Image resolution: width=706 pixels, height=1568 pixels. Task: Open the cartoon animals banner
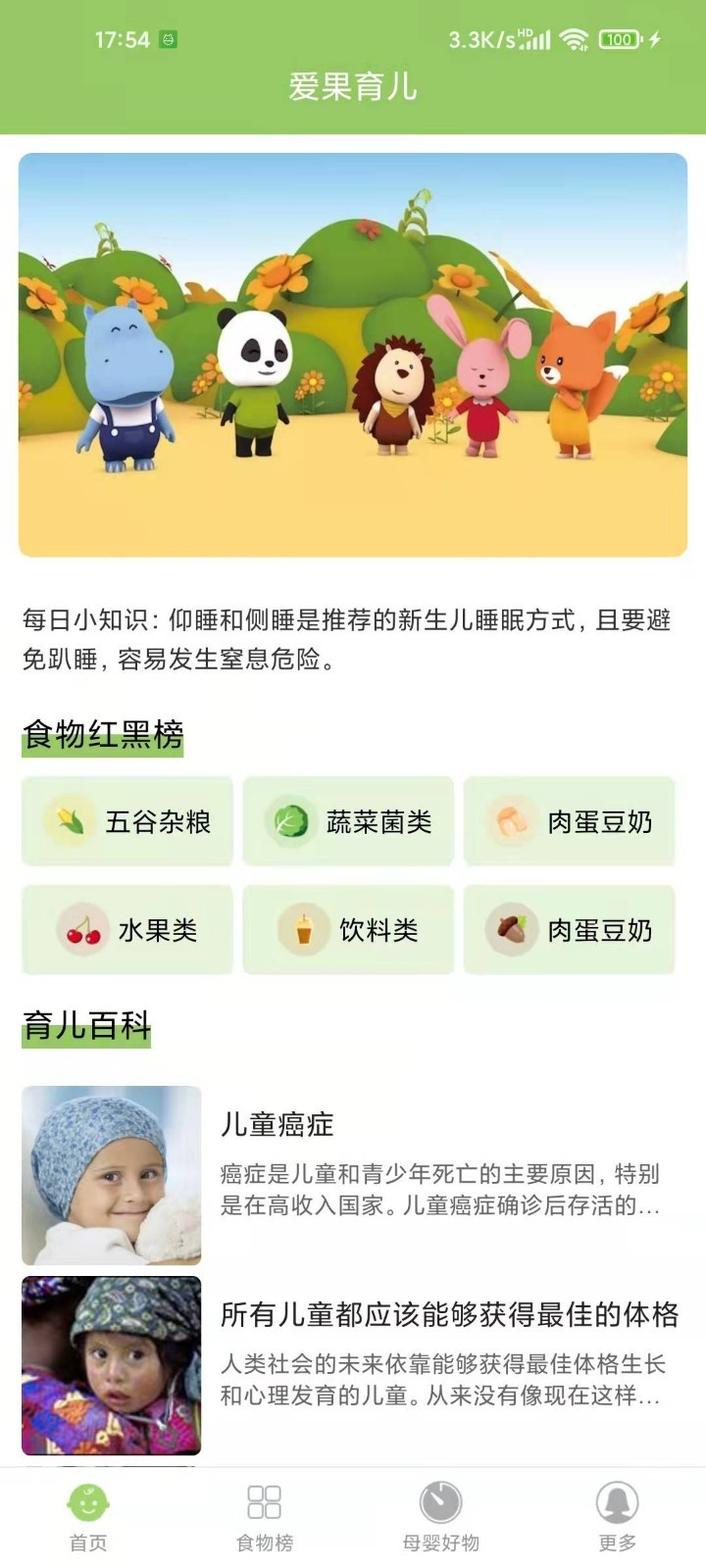pyautogui.click(x=353, y=355)
